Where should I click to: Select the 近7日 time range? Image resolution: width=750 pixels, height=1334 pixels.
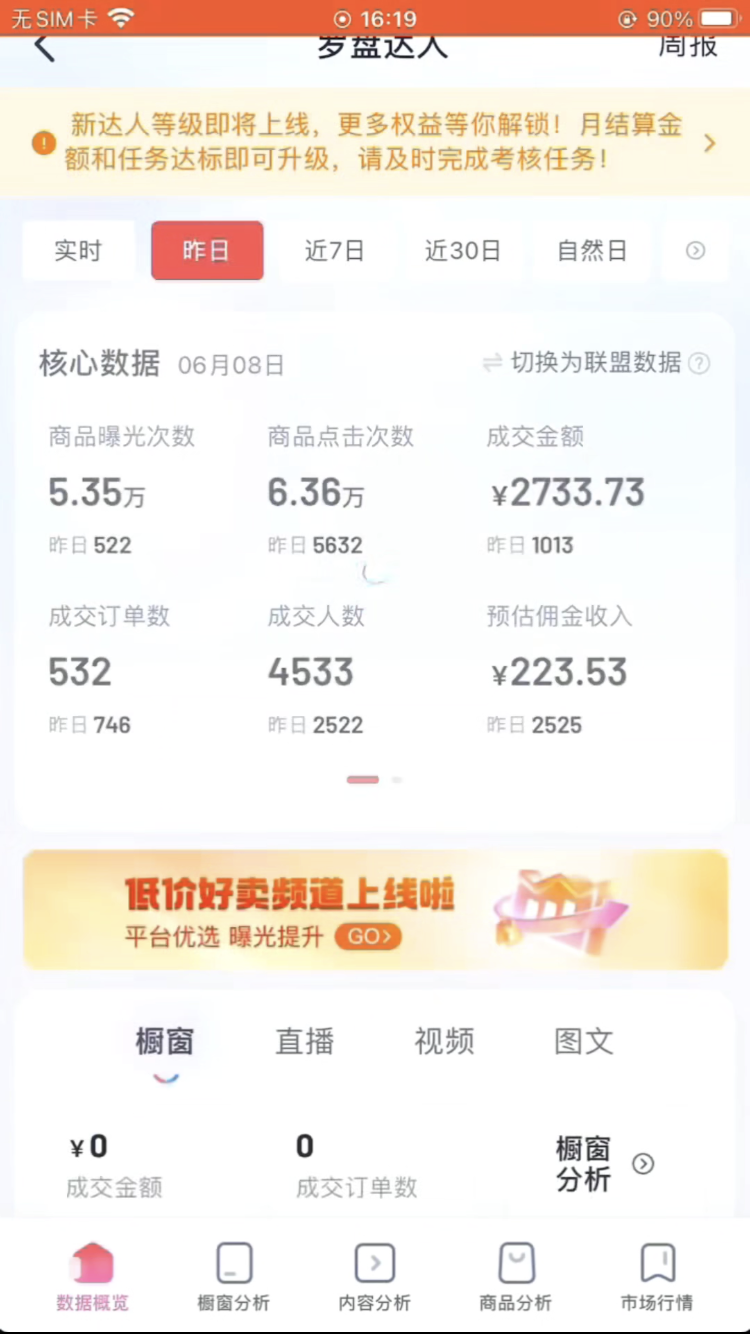[334, 251]
